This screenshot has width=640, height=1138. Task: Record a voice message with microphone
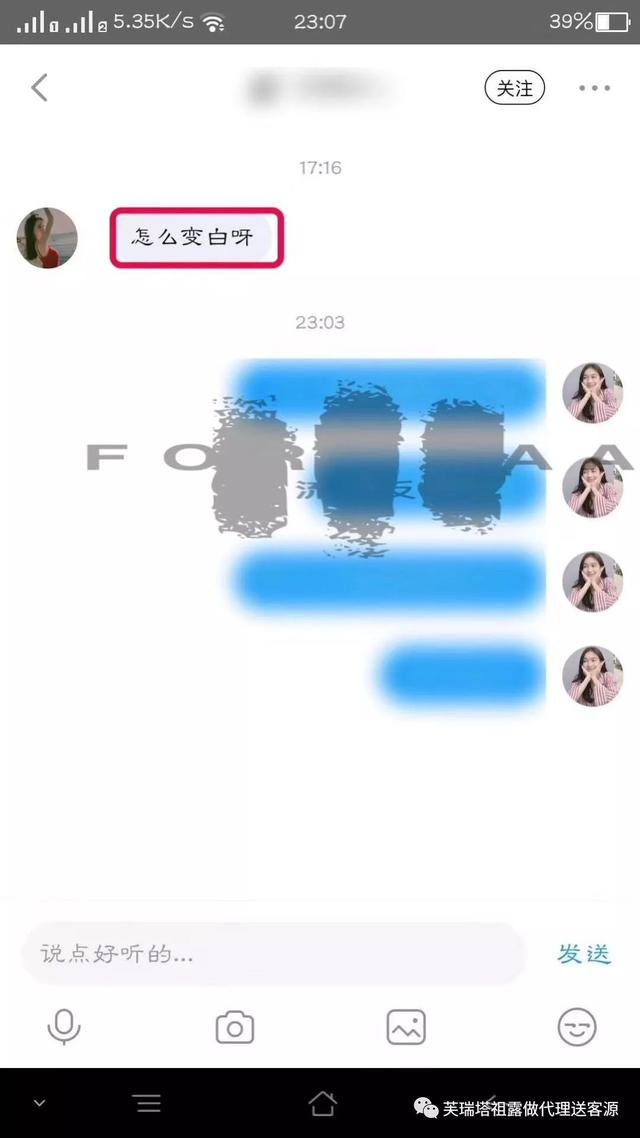[64, 1027]
